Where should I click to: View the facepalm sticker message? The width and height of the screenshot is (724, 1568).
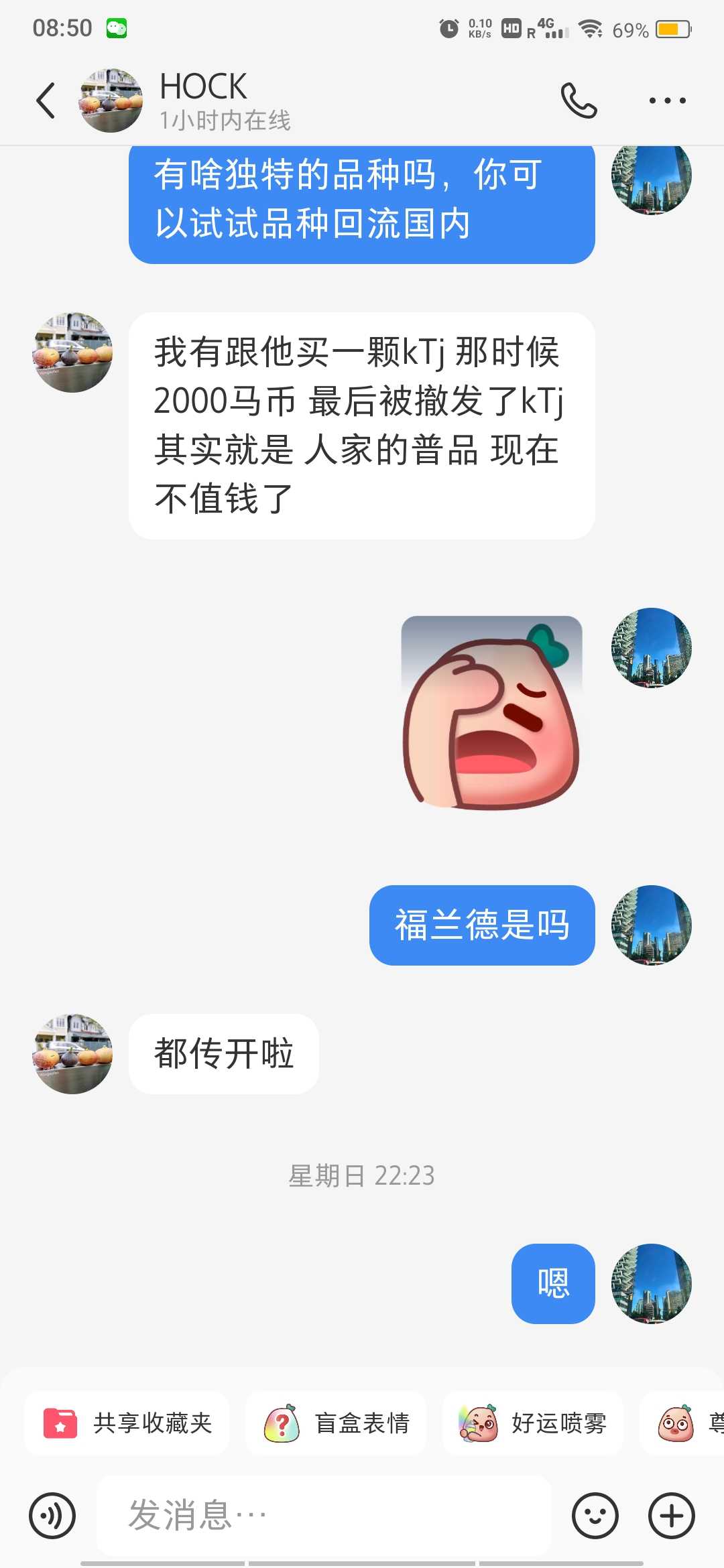click(x=491, y=713)
